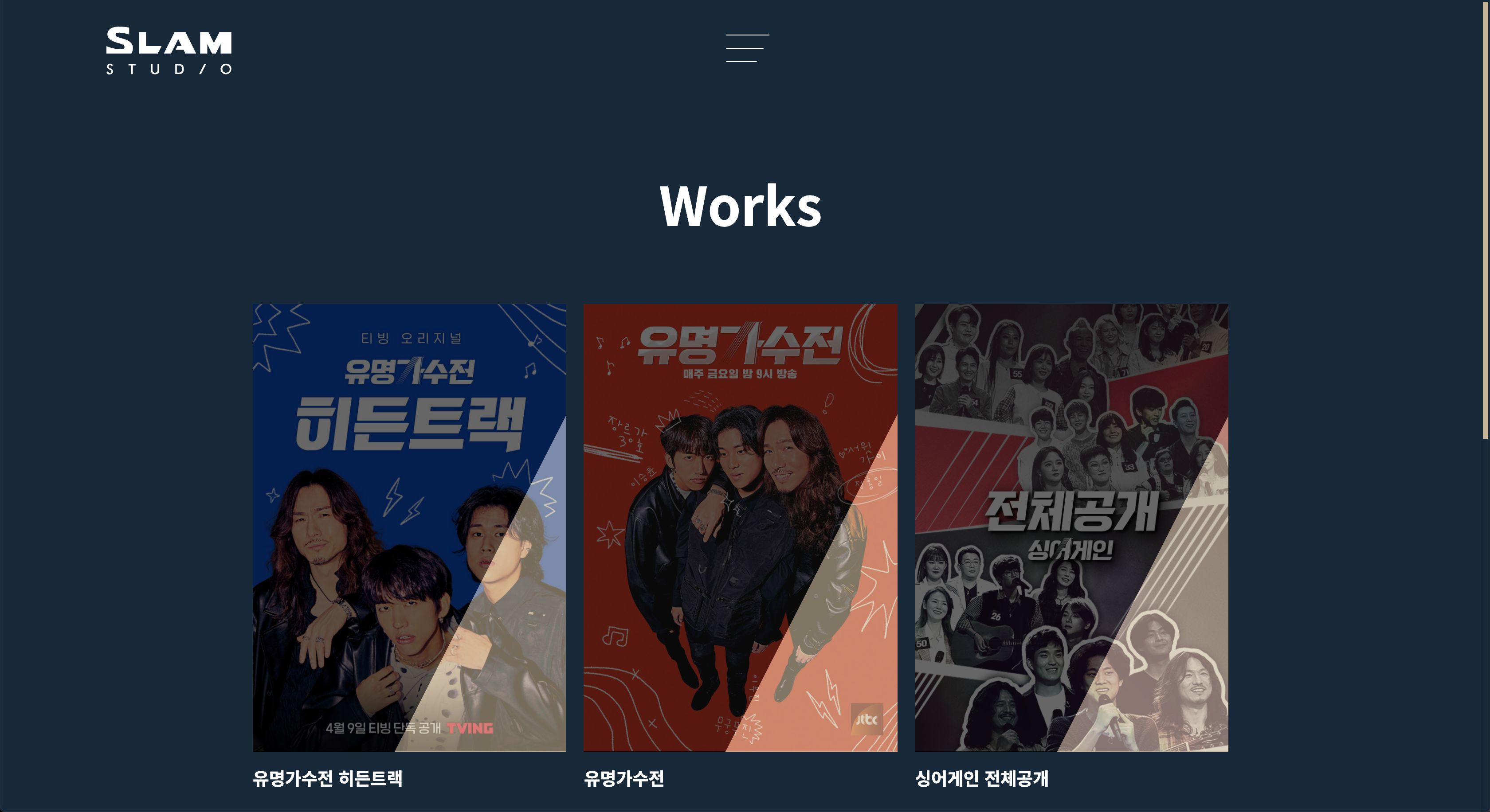Open the 싱어게인 전체공개 poster
Image resolution: width=1490 pixels, height=812 pixels.
click(1071, 527)
